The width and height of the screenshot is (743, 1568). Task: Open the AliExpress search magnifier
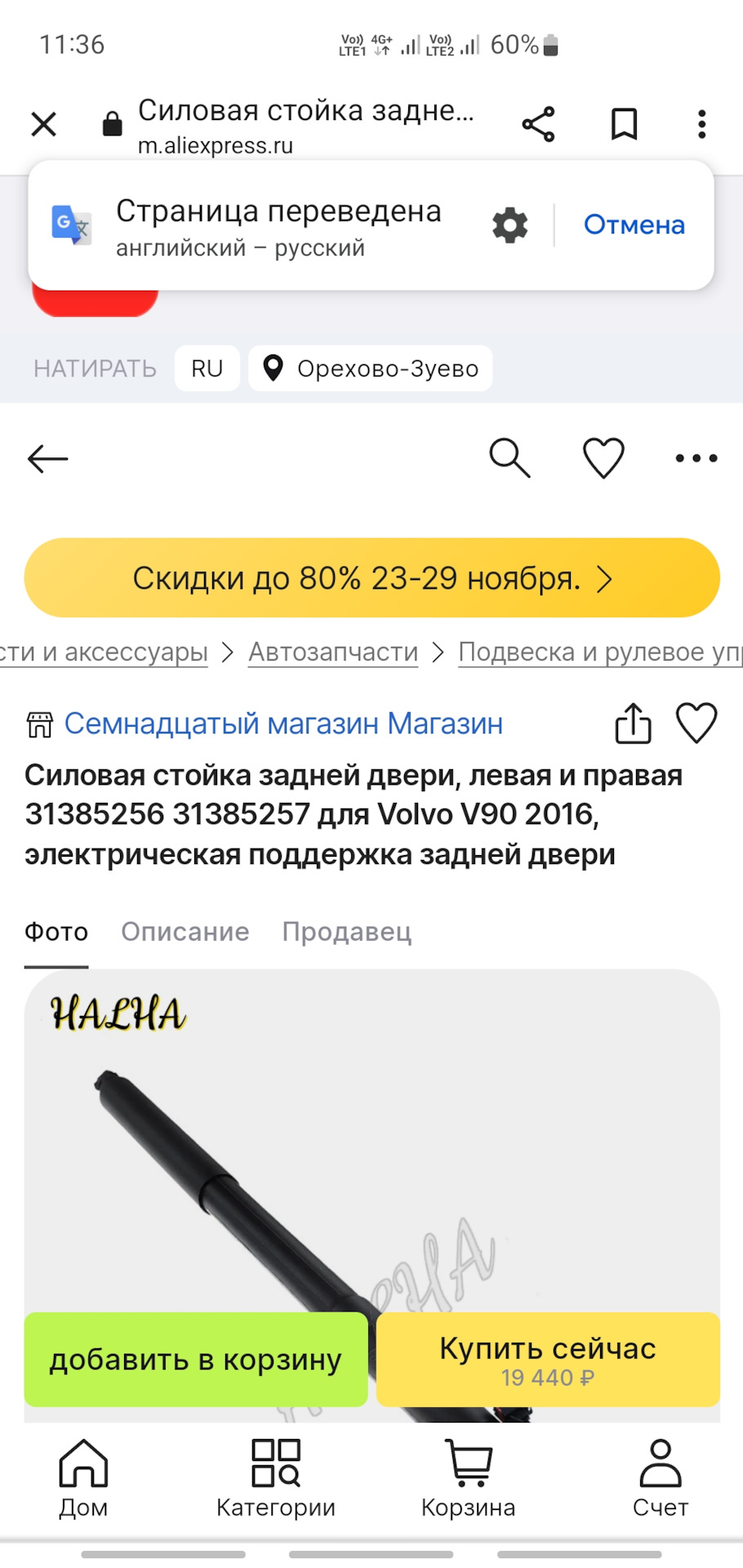click(509, 458)
